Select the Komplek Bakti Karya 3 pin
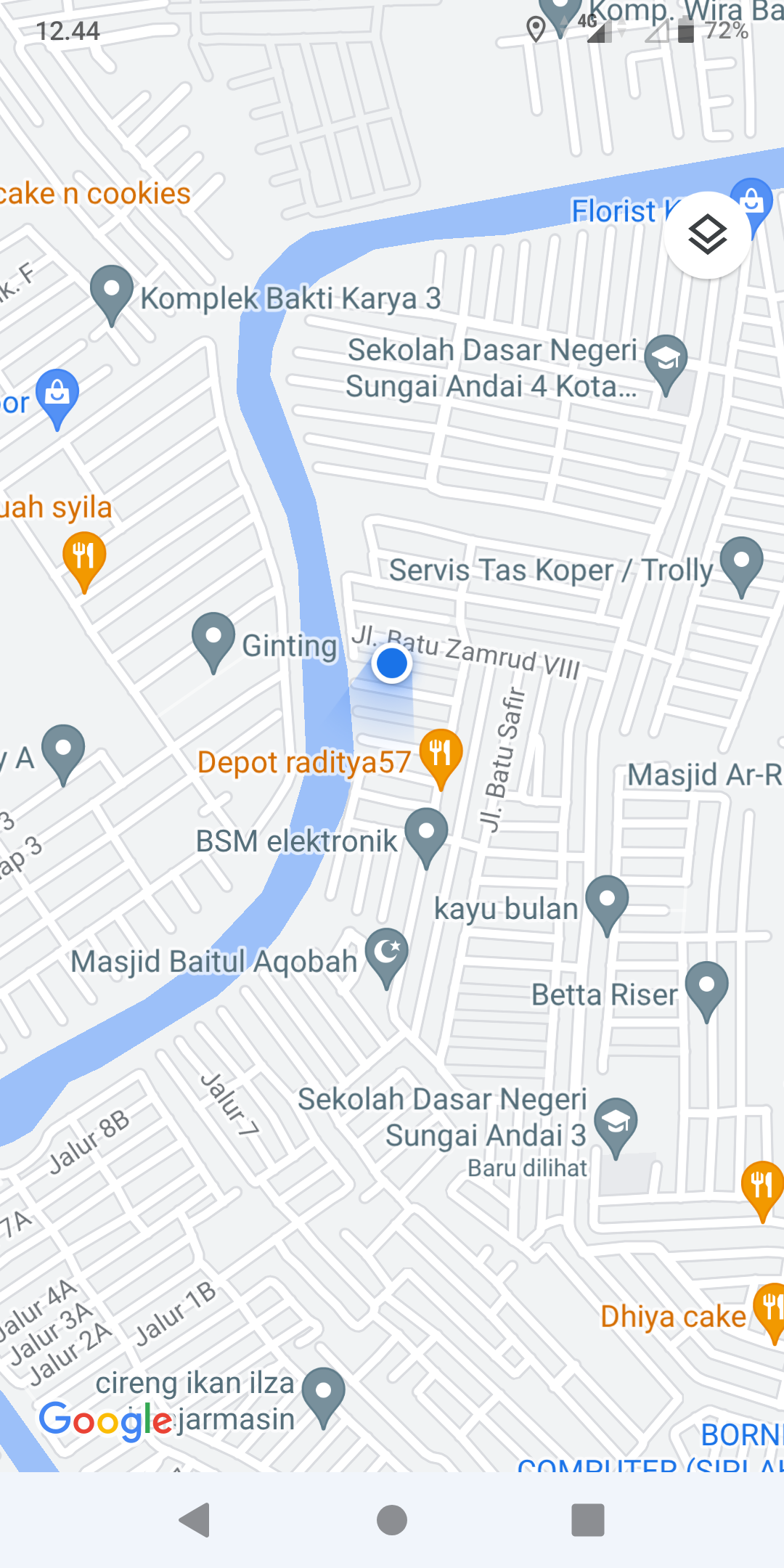784x1568 pixels. 111,292
